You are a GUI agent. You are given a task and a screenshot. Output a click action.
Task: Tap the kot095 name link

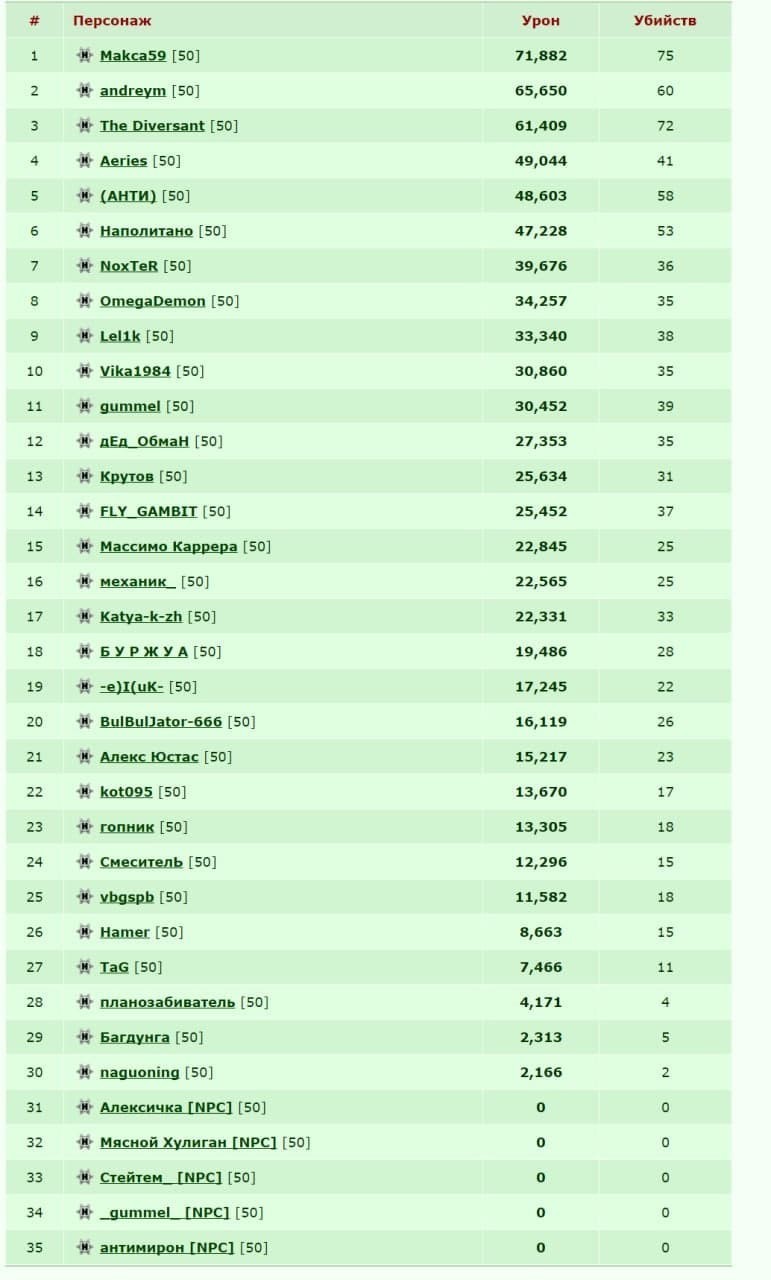pos(126,791)
